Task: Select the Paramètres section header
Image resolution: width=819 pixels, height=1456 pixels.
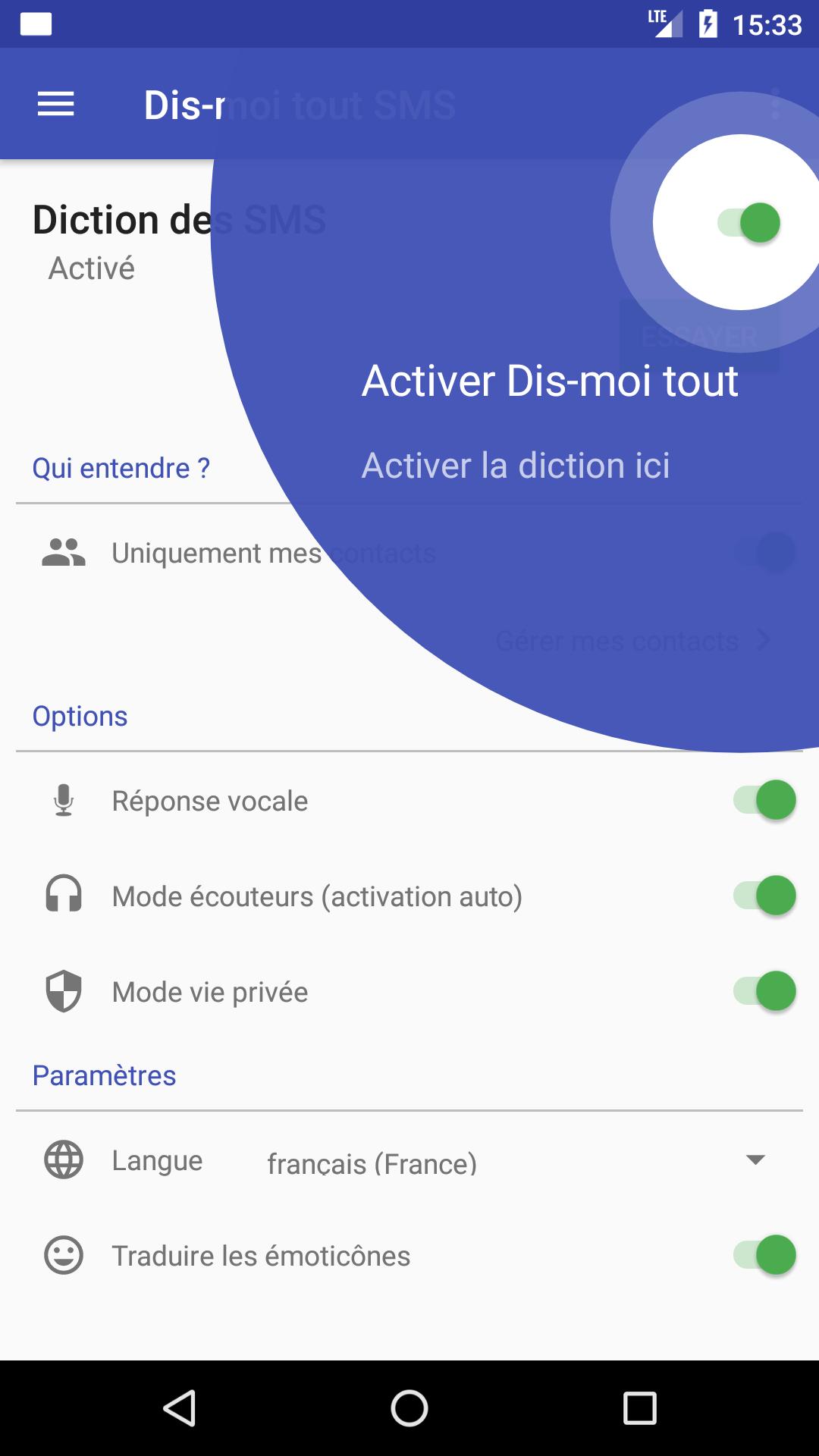Action: (104, 1075)
